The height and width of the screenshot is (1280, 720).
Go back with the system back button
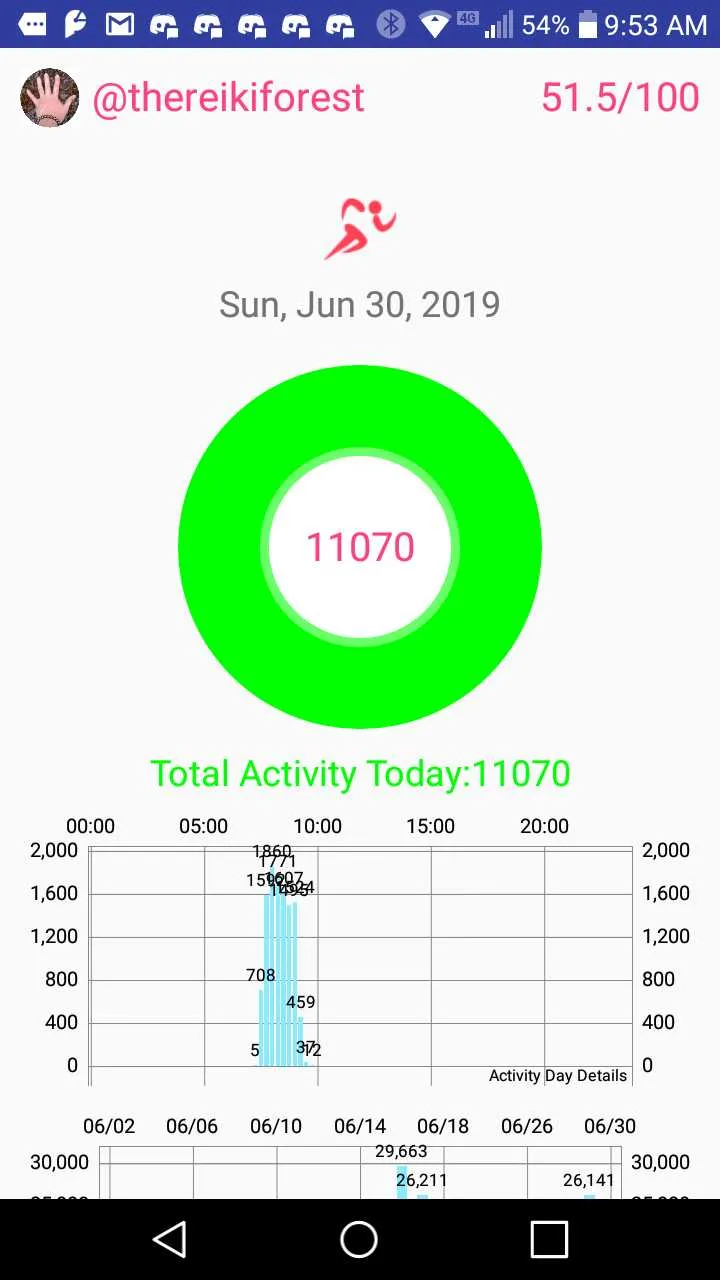(x=170, y=1239)
